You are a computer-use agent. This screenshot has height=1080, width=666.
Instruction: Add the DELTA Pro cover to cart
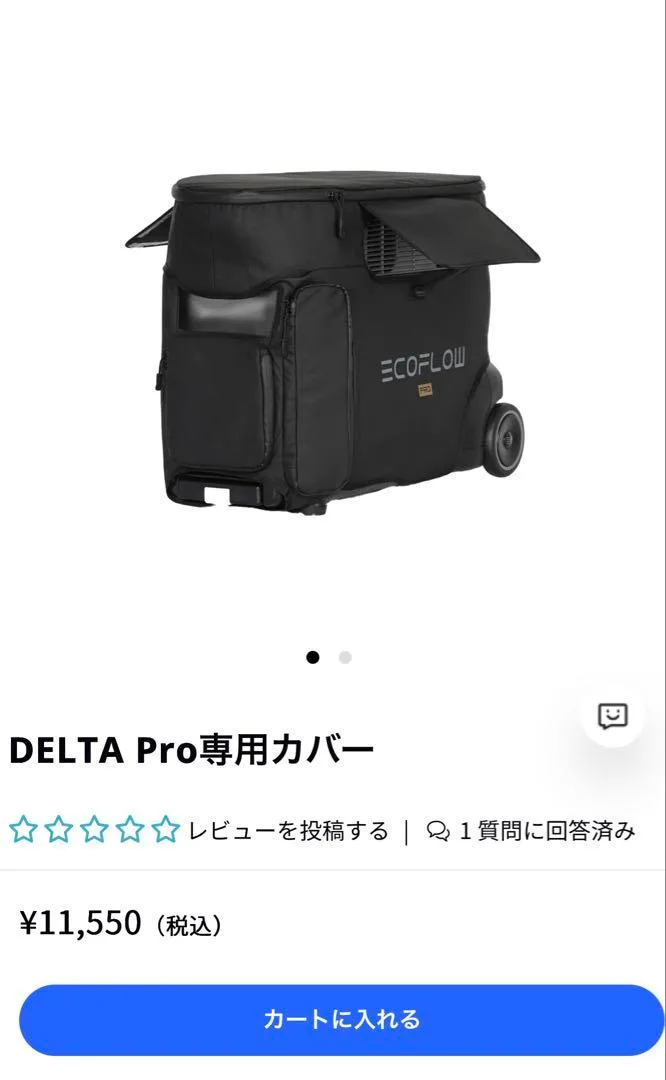click(341, 1020)
